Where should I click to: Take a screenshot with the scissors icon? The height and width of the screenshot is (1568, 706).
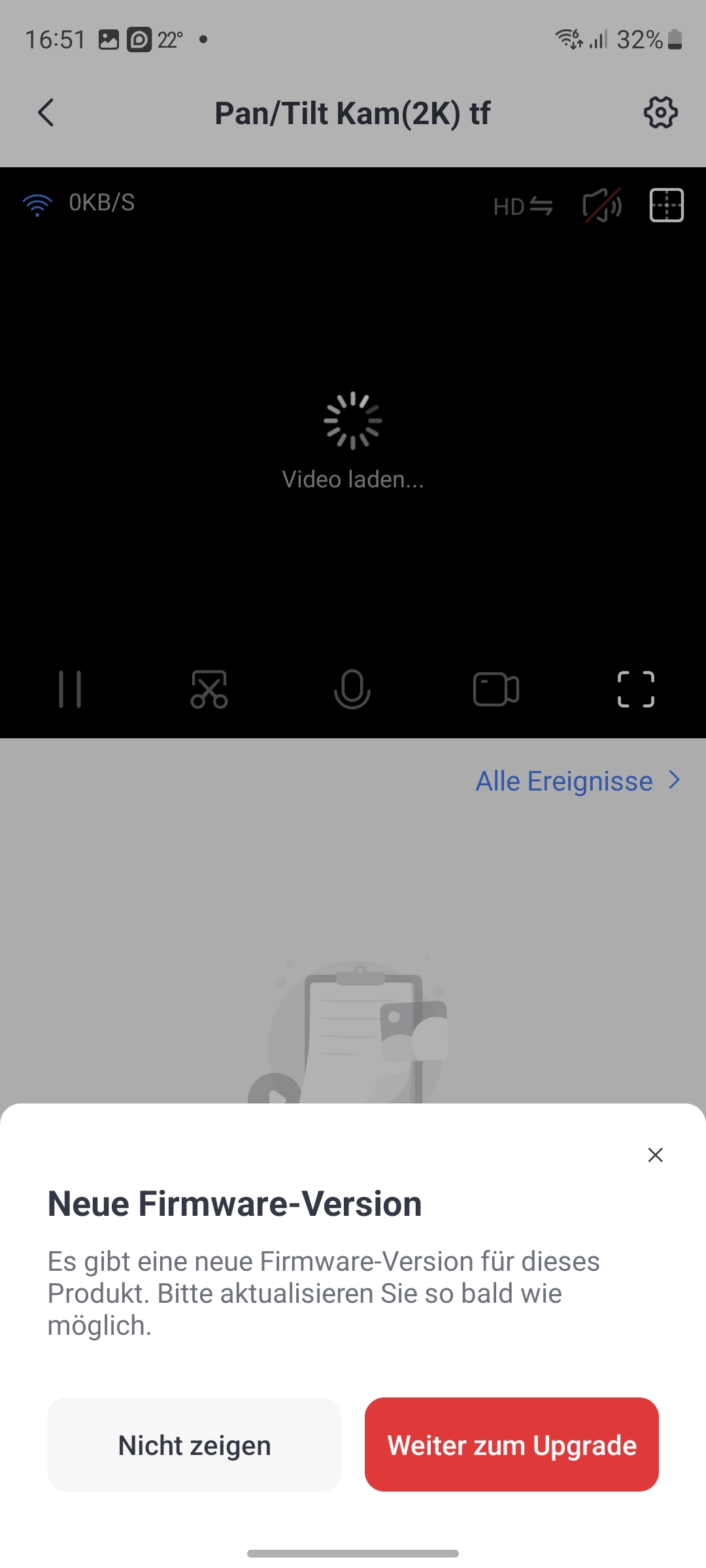[x=209, y=689]
